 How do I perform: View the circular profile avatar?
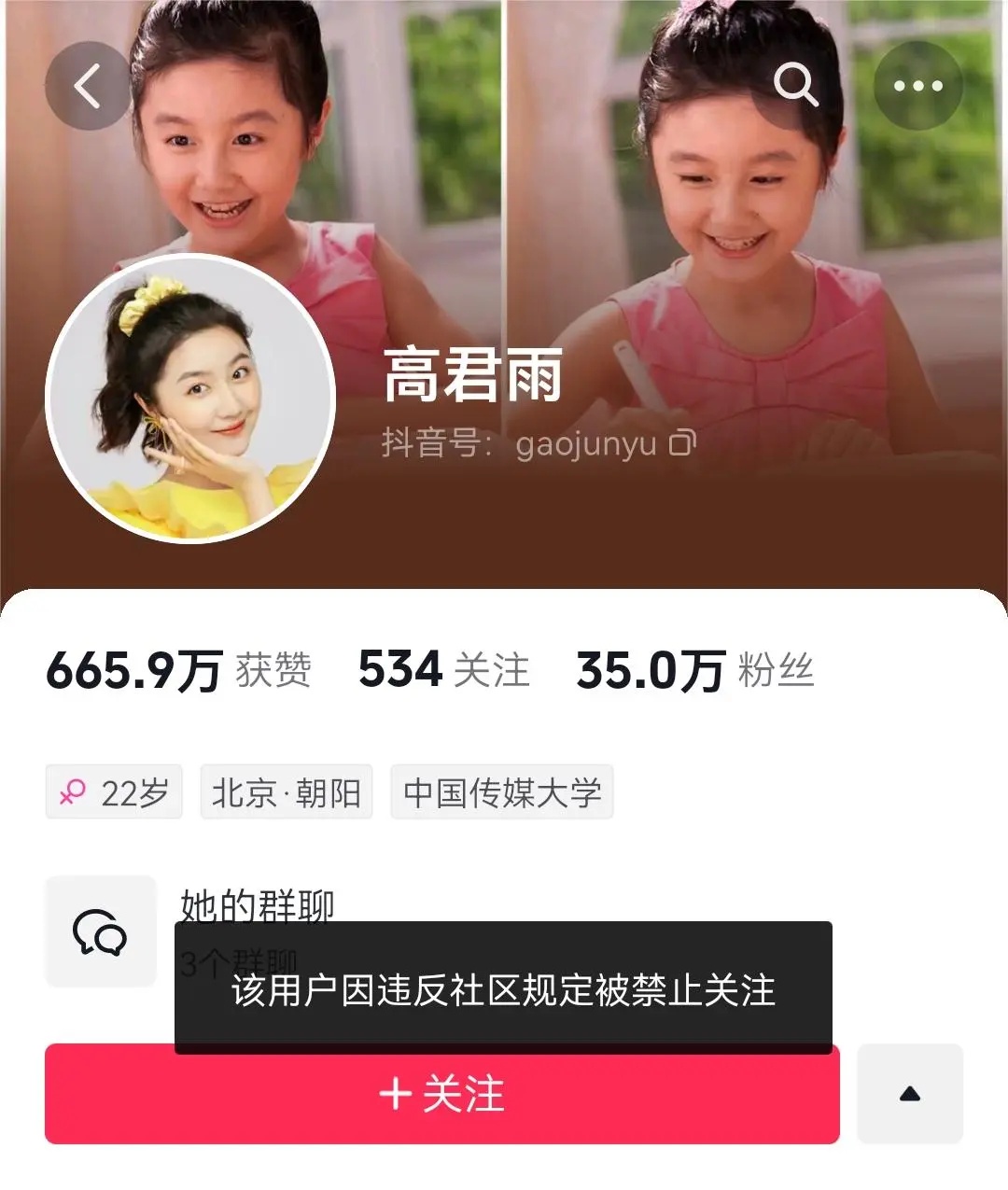(x=190, y=399)
